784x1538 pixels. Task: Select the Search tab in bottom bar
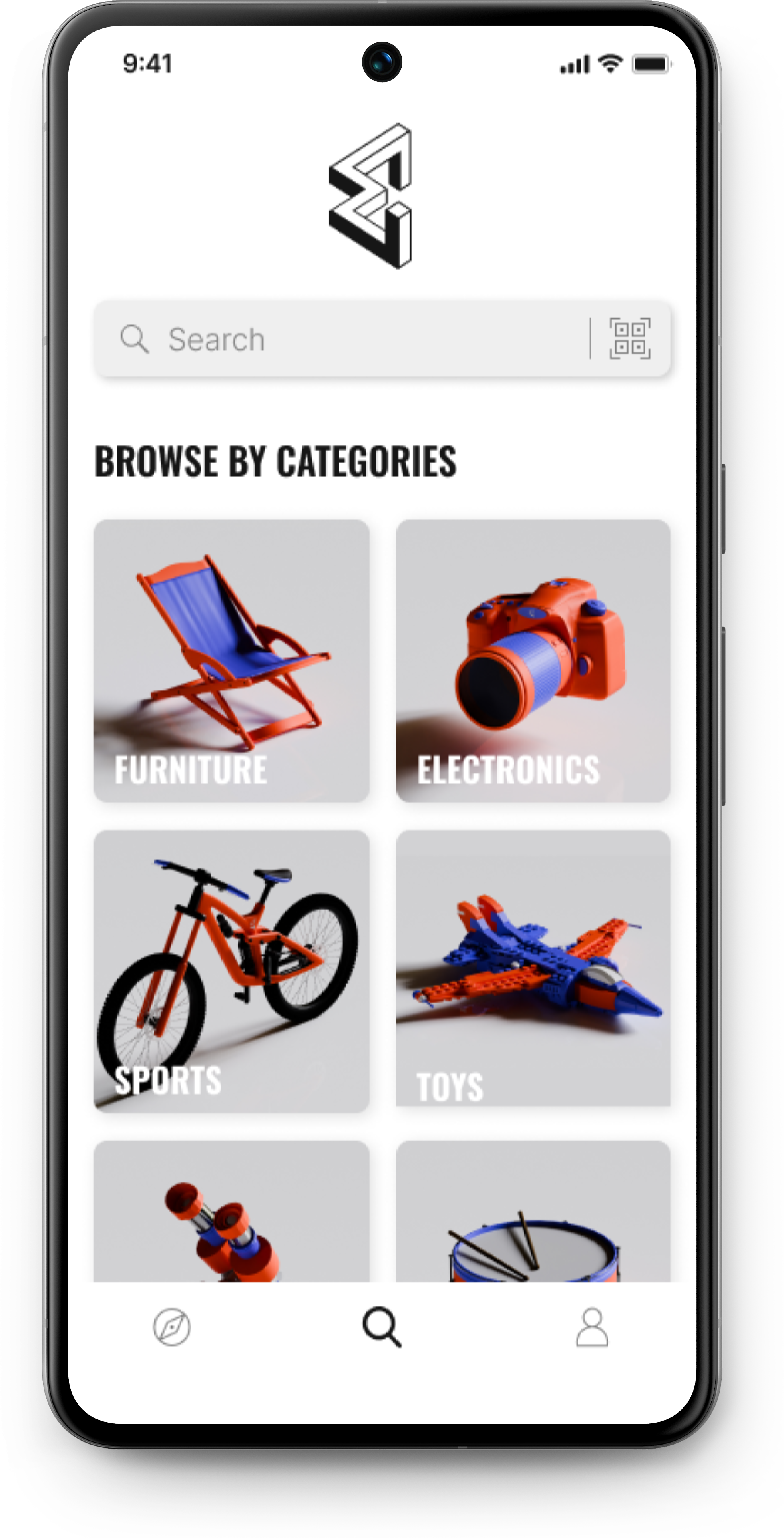(382, 1327)
